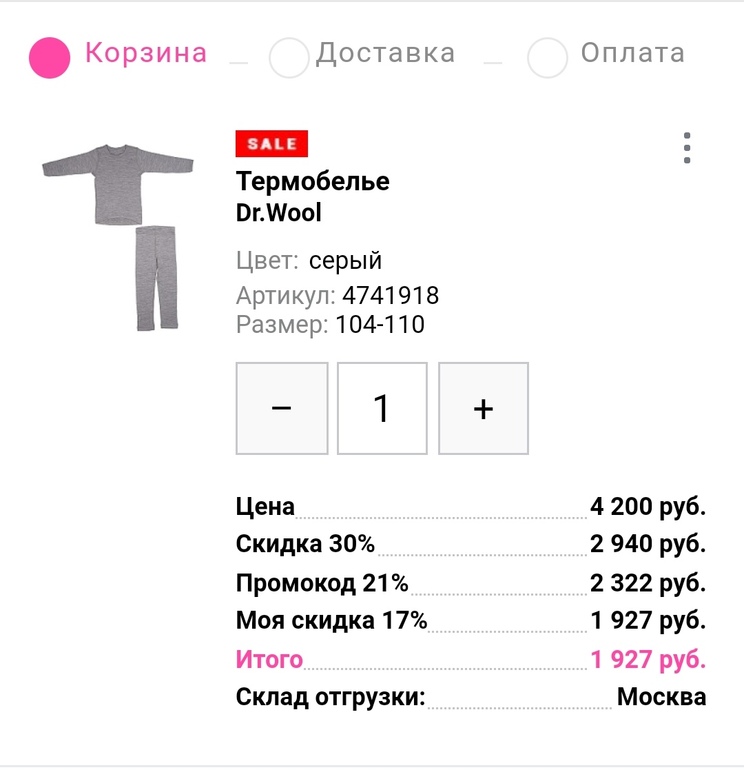
Task: Increase quantity with the plus button
Action: pyautogui.click(x=483, y=408)
